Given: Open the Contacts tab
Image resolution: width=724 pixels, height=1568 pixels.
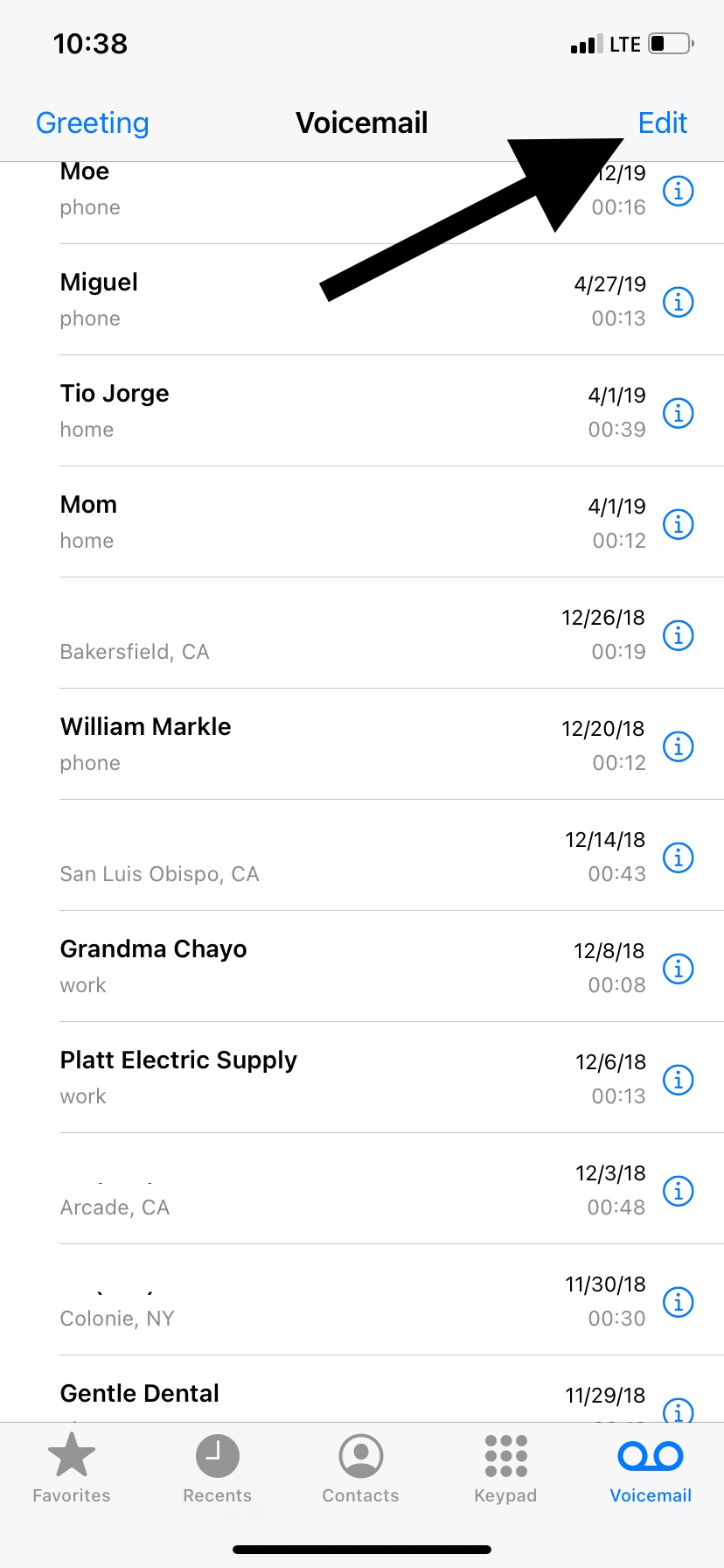Looking at the screenshot, I should (360, 1468).
